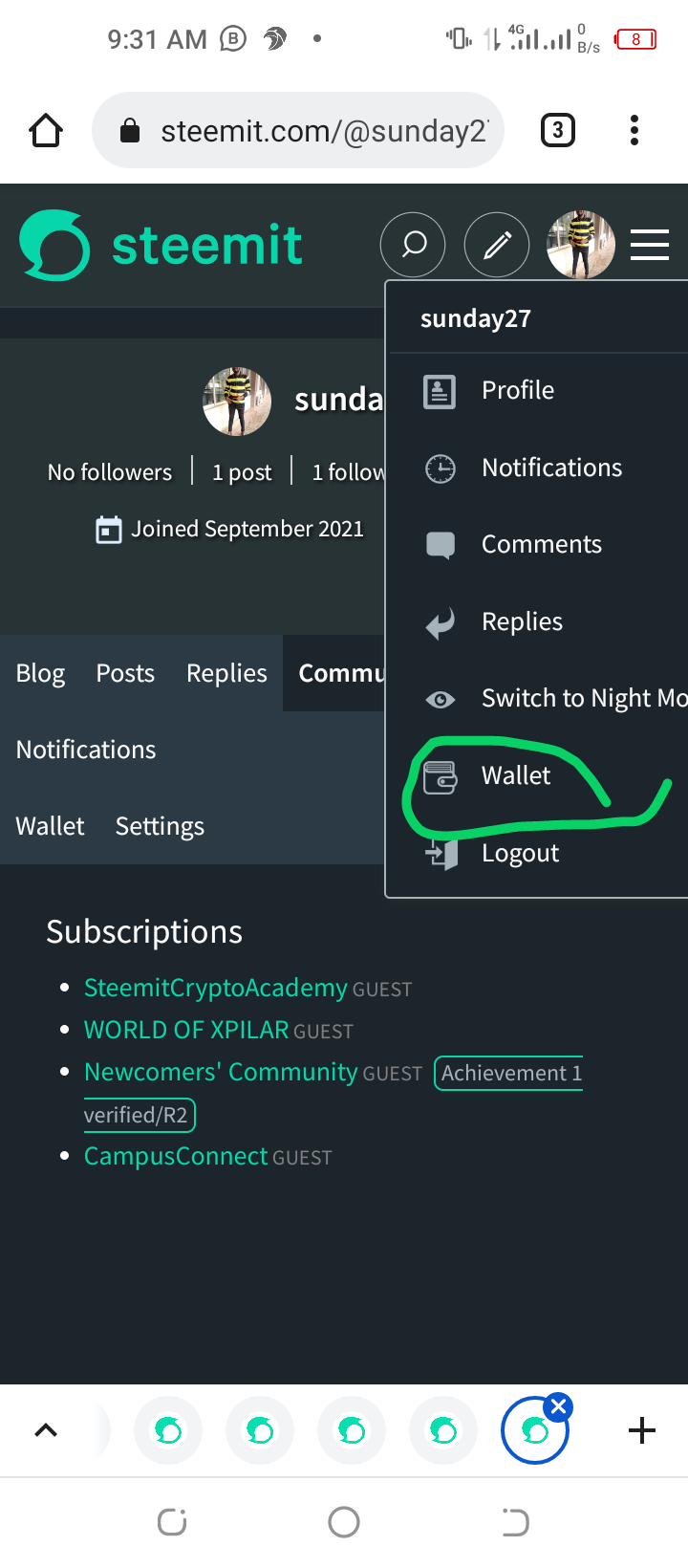Compose a new post with pencil icon

(x=496, y=246)
